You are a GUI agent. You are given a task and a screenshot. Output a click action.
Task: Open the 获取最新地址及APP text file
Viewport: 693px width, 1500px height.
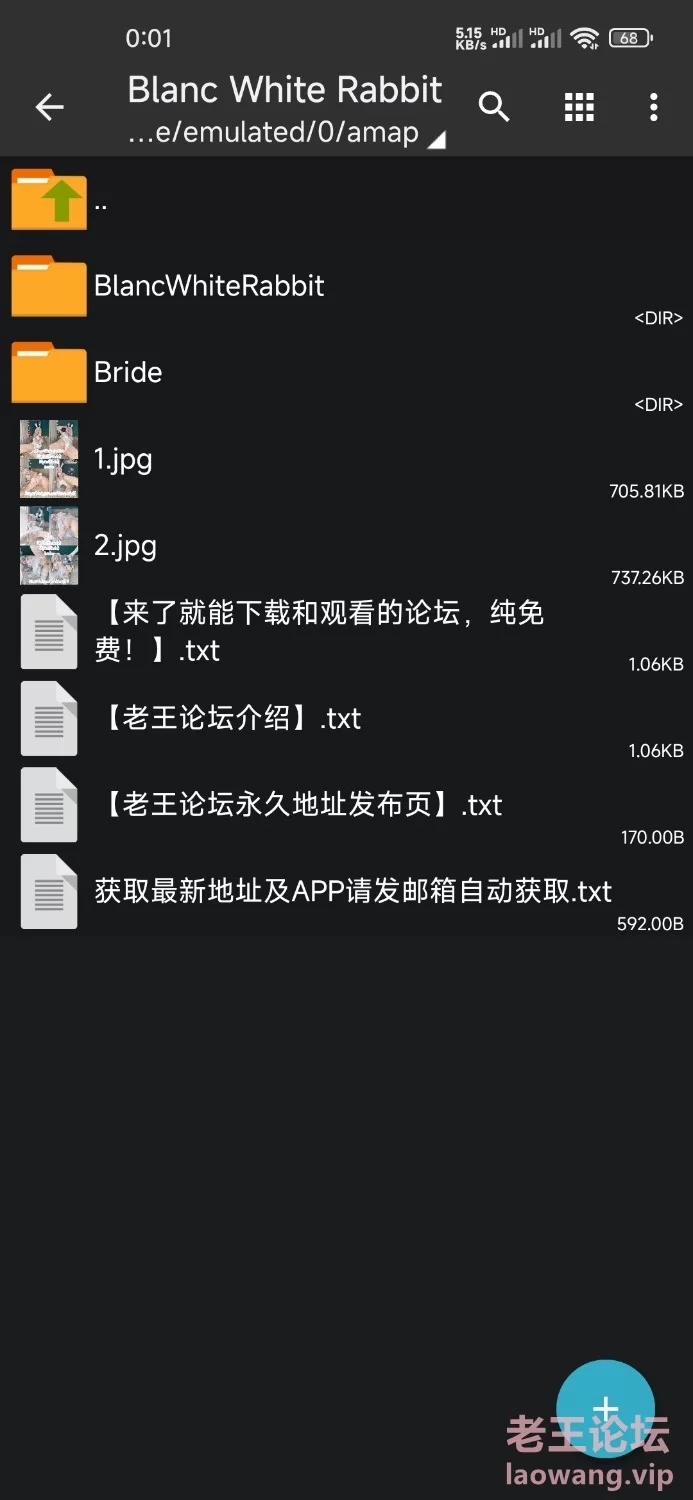tap(352, 891)
